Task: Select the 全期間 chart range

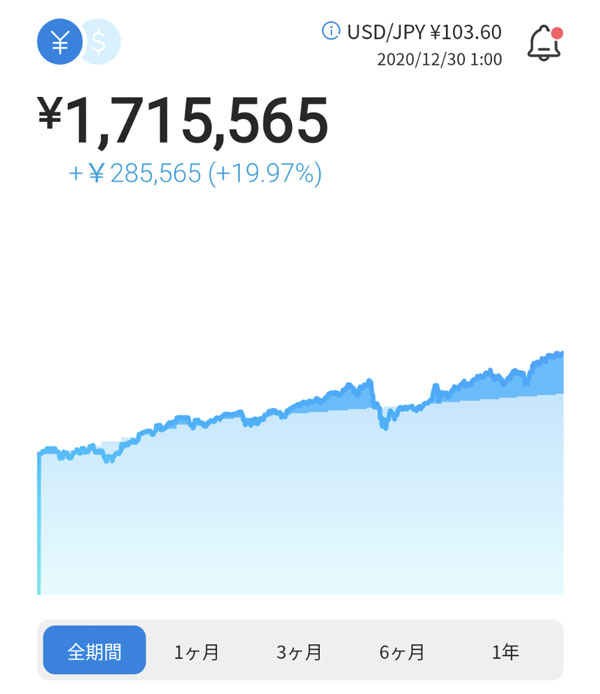Action: 95,652
